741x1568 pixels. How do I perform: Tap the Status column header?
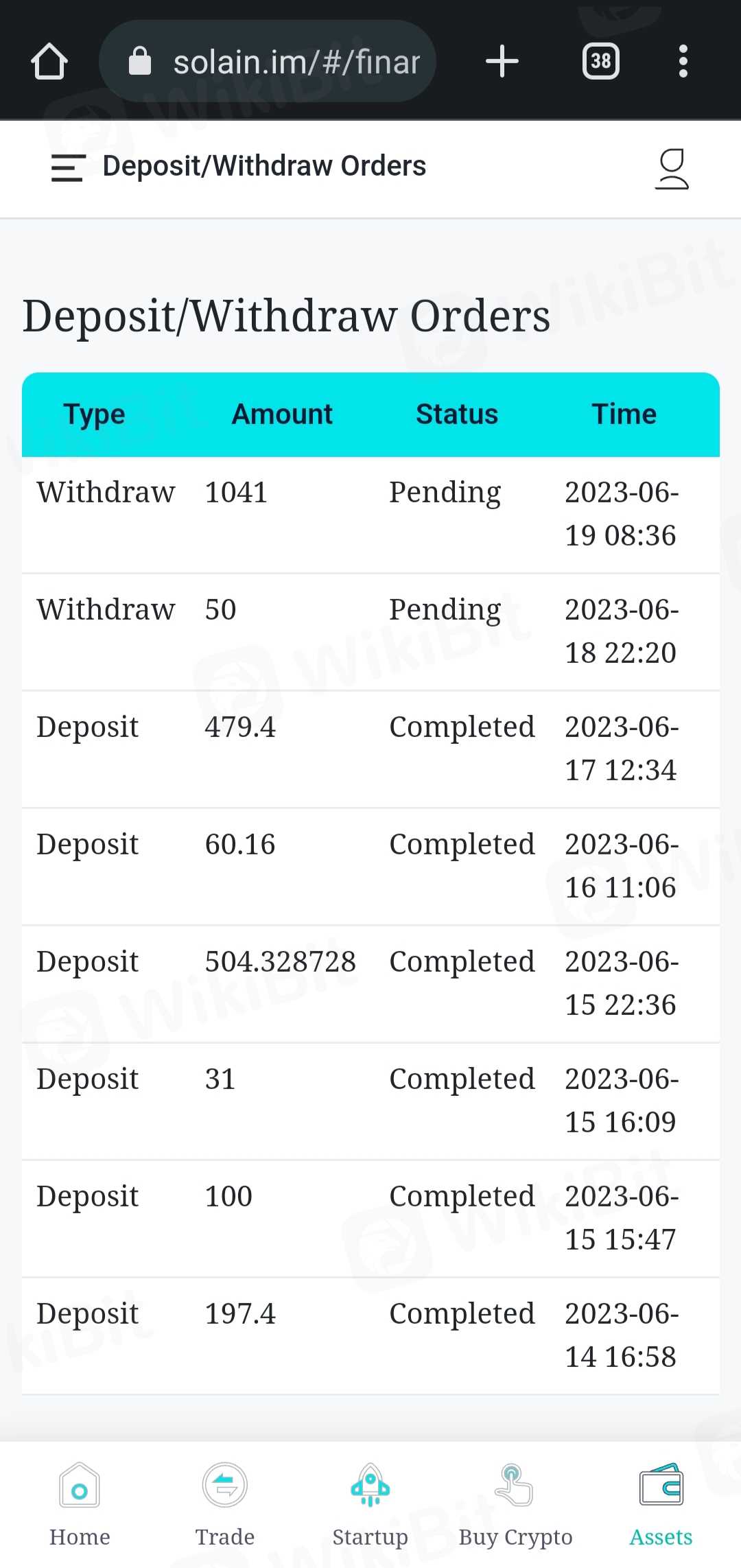(x=457, y=413)
